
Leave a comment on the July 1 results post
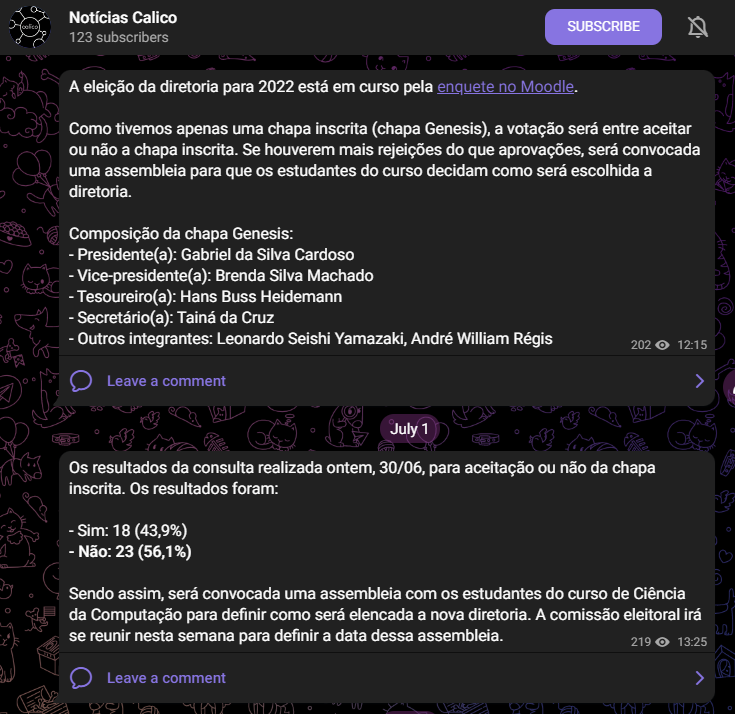tap(166, 678)
